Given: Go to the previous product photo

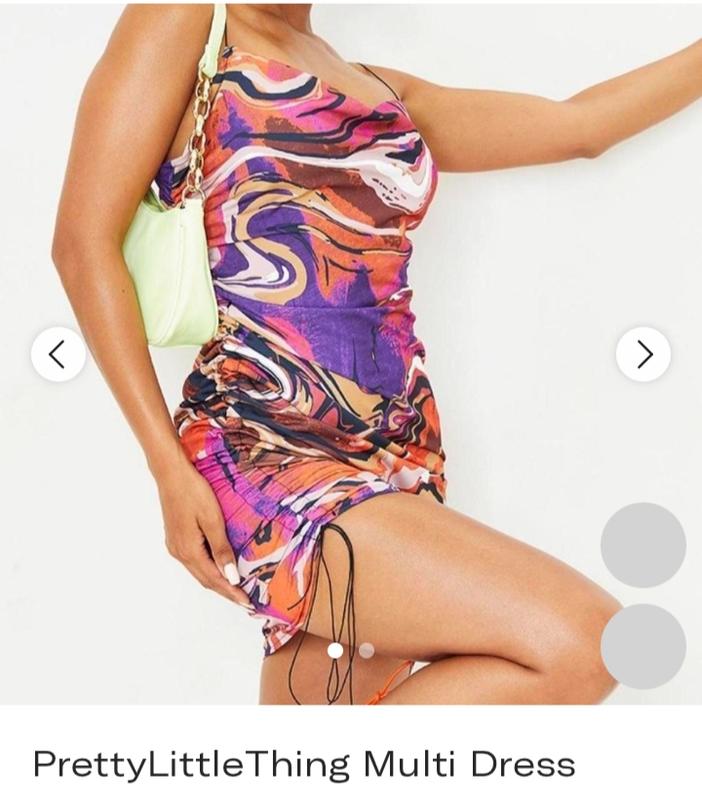Looking at the screenshot, I should [58, 354].
